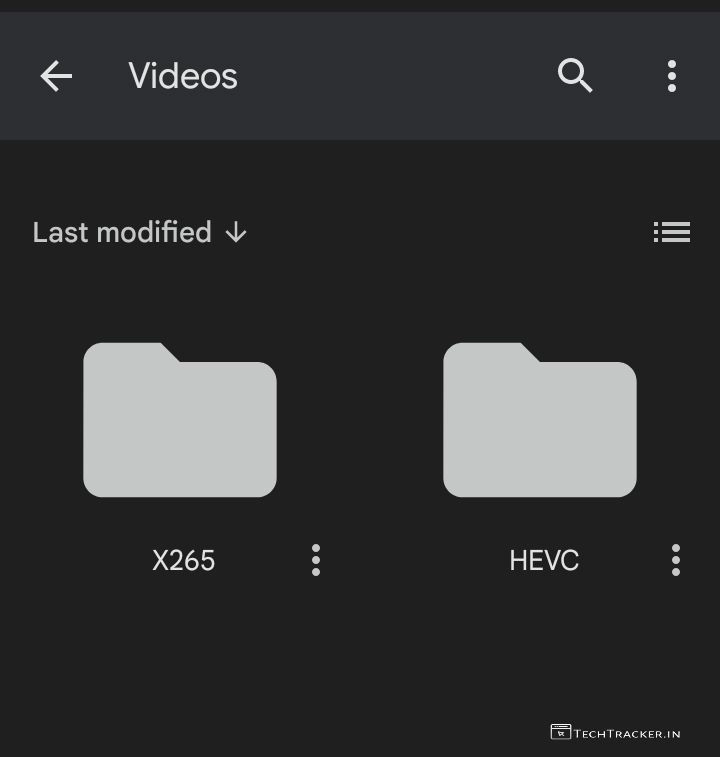This screenshot has height=757, width=720.
Task: Open the app bar overflow menu
Action: 671,76
